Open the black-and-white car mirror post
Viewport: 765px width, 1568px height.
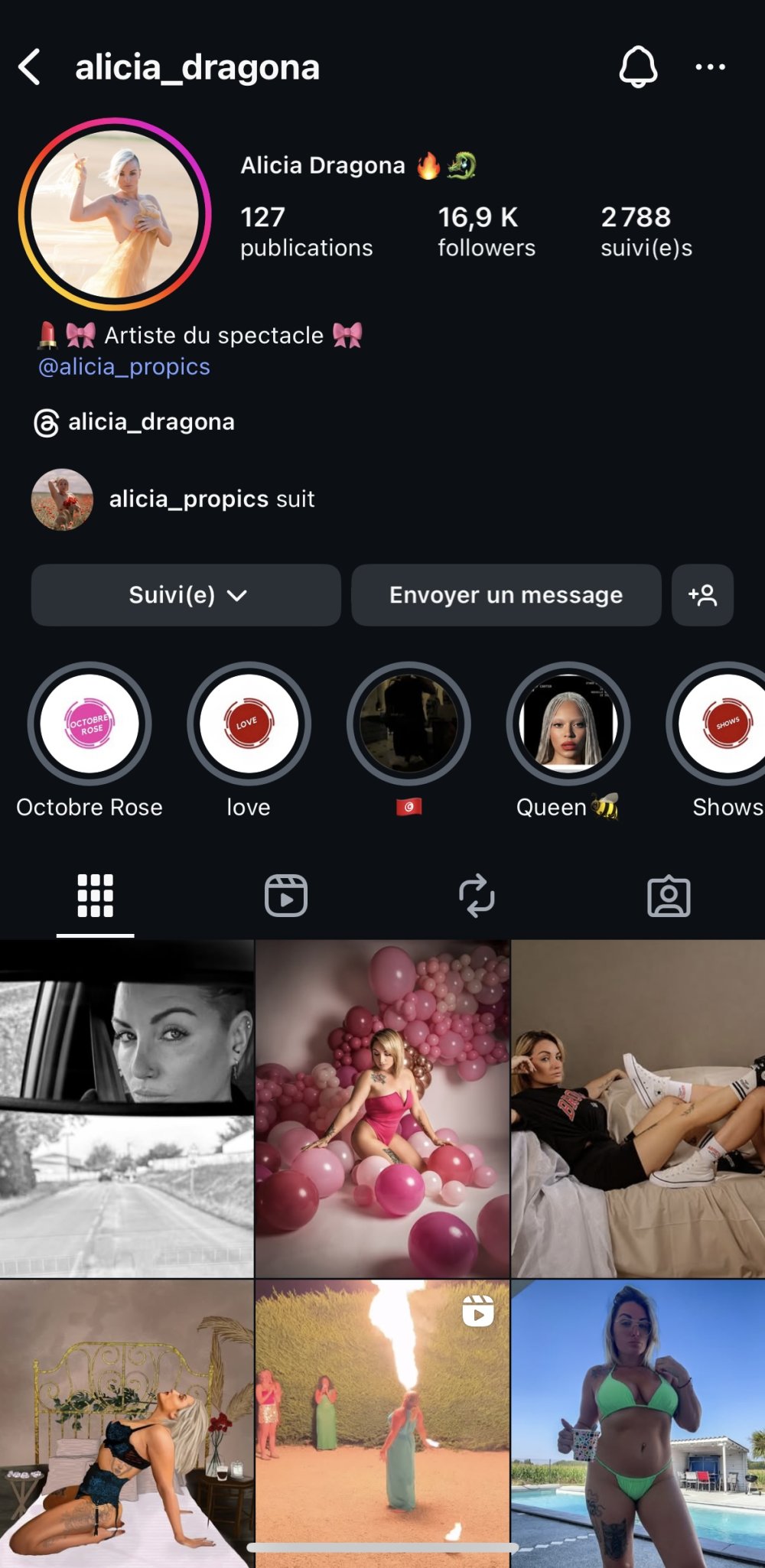[x=126, y=1109]
